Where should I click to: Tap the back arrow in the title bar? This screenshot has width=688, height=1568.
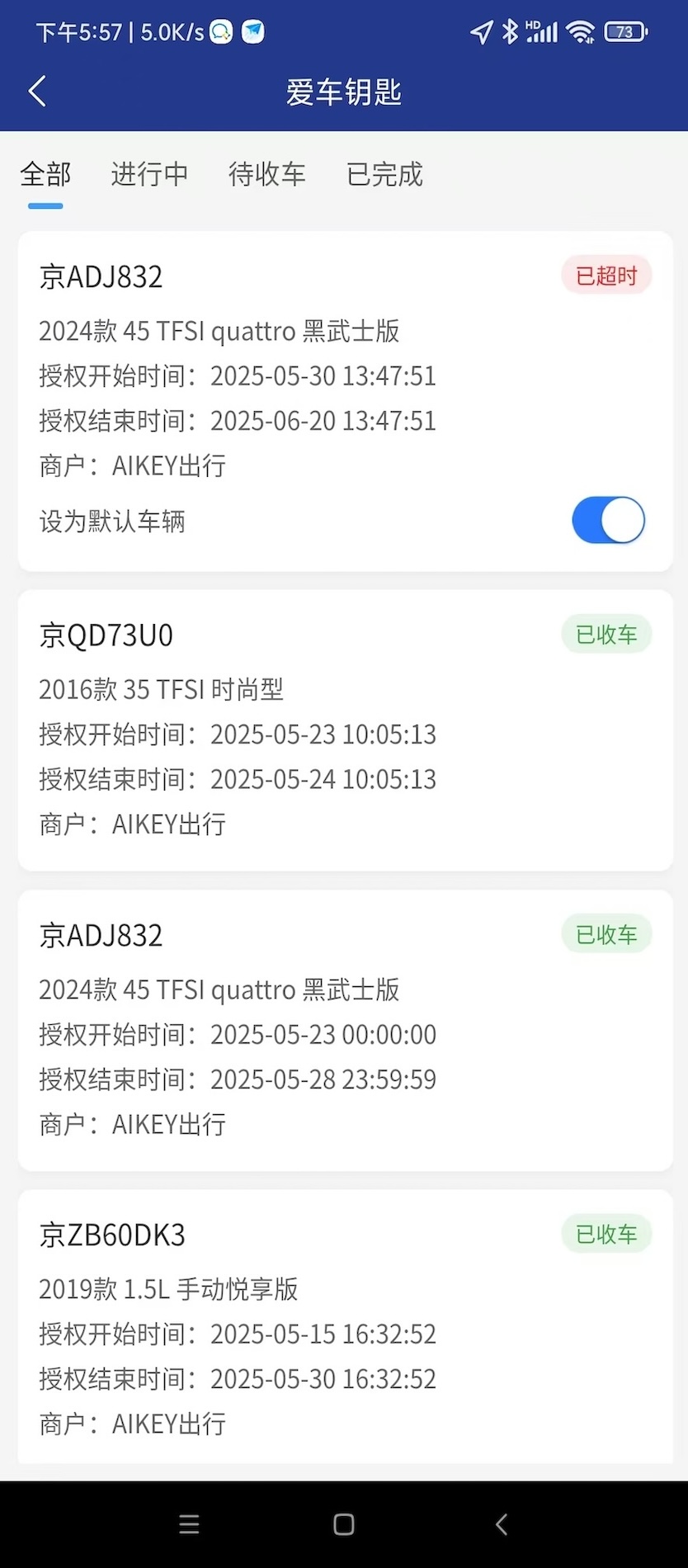coord(36,91)
